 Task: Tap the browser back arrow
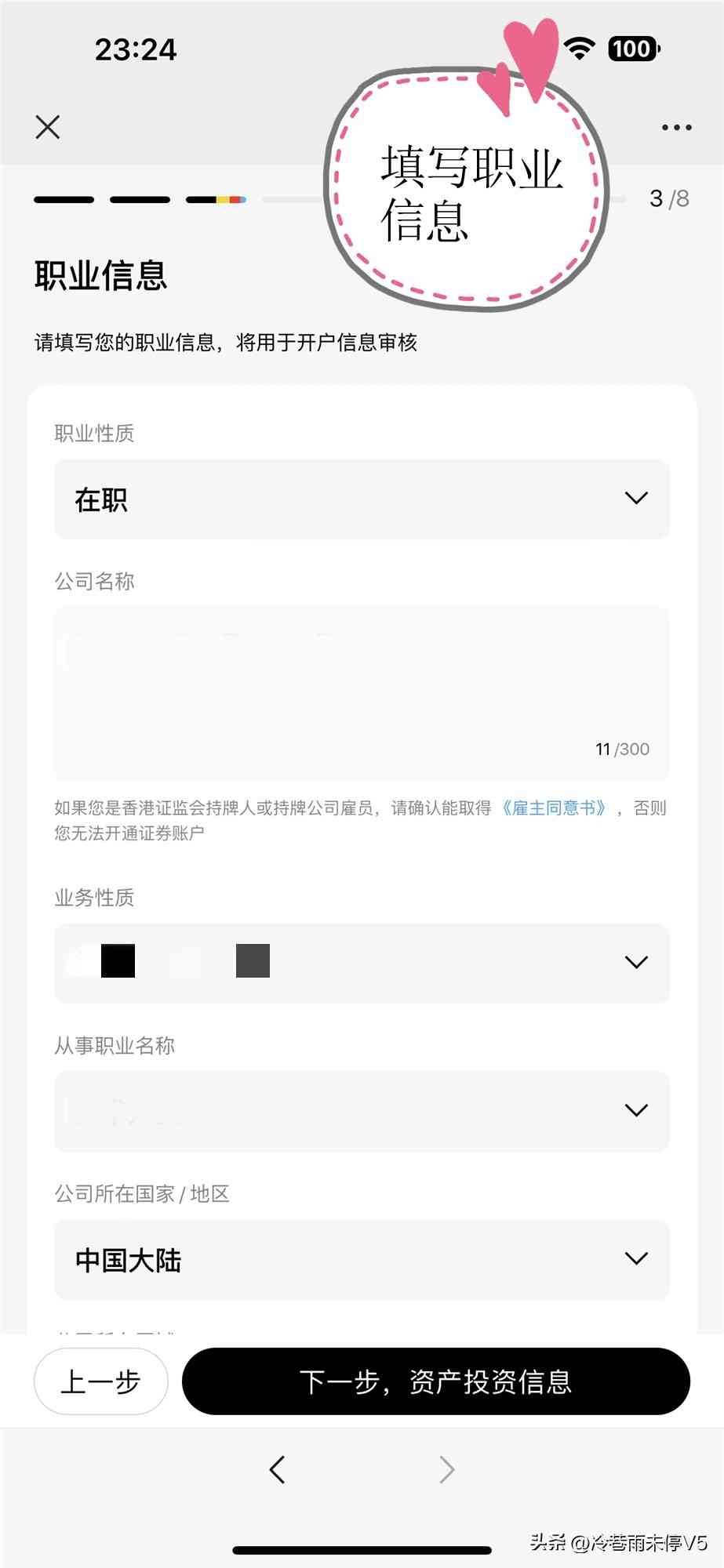pyautogui.click(x=277, y=1469)
